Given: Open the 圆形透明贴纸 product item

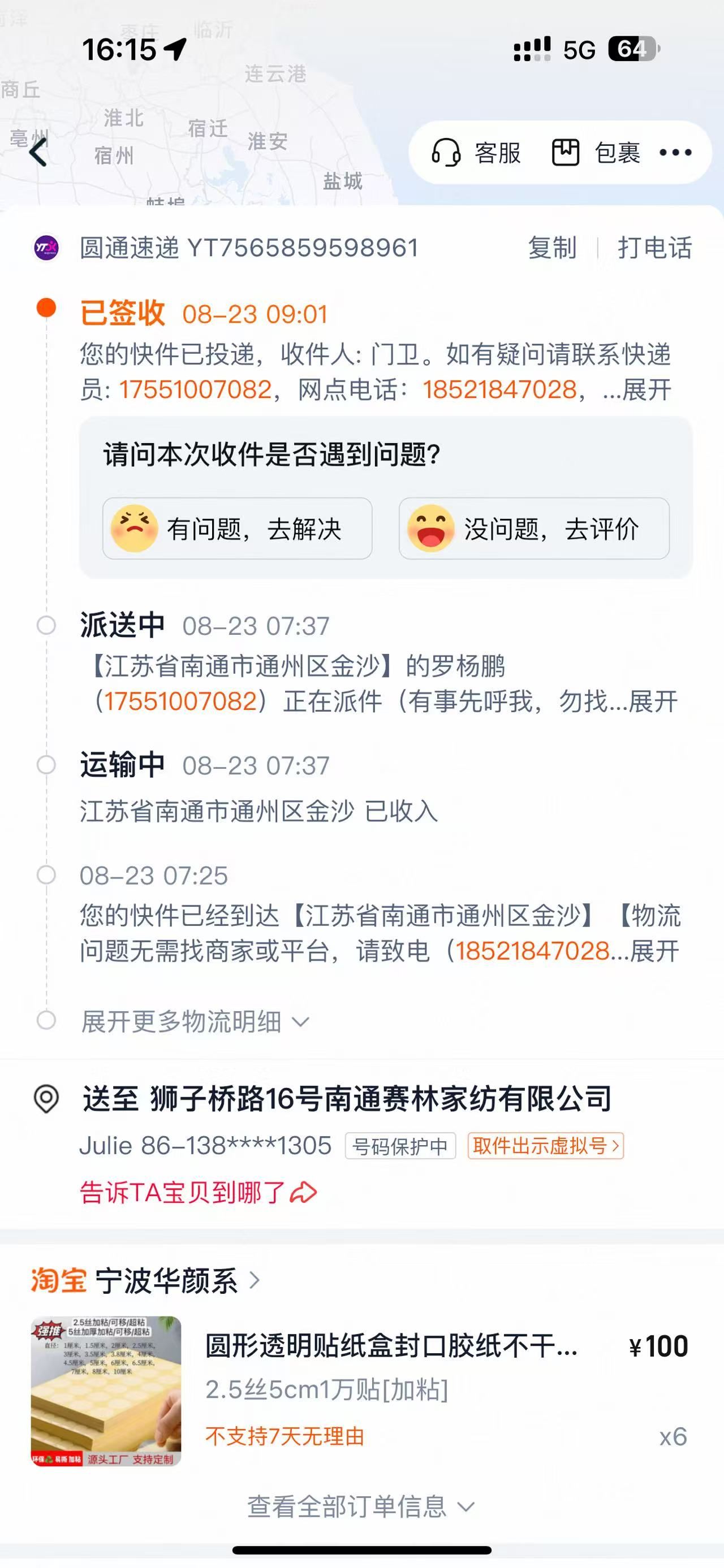Looking at the screenshot, I should click(391, 1346).
